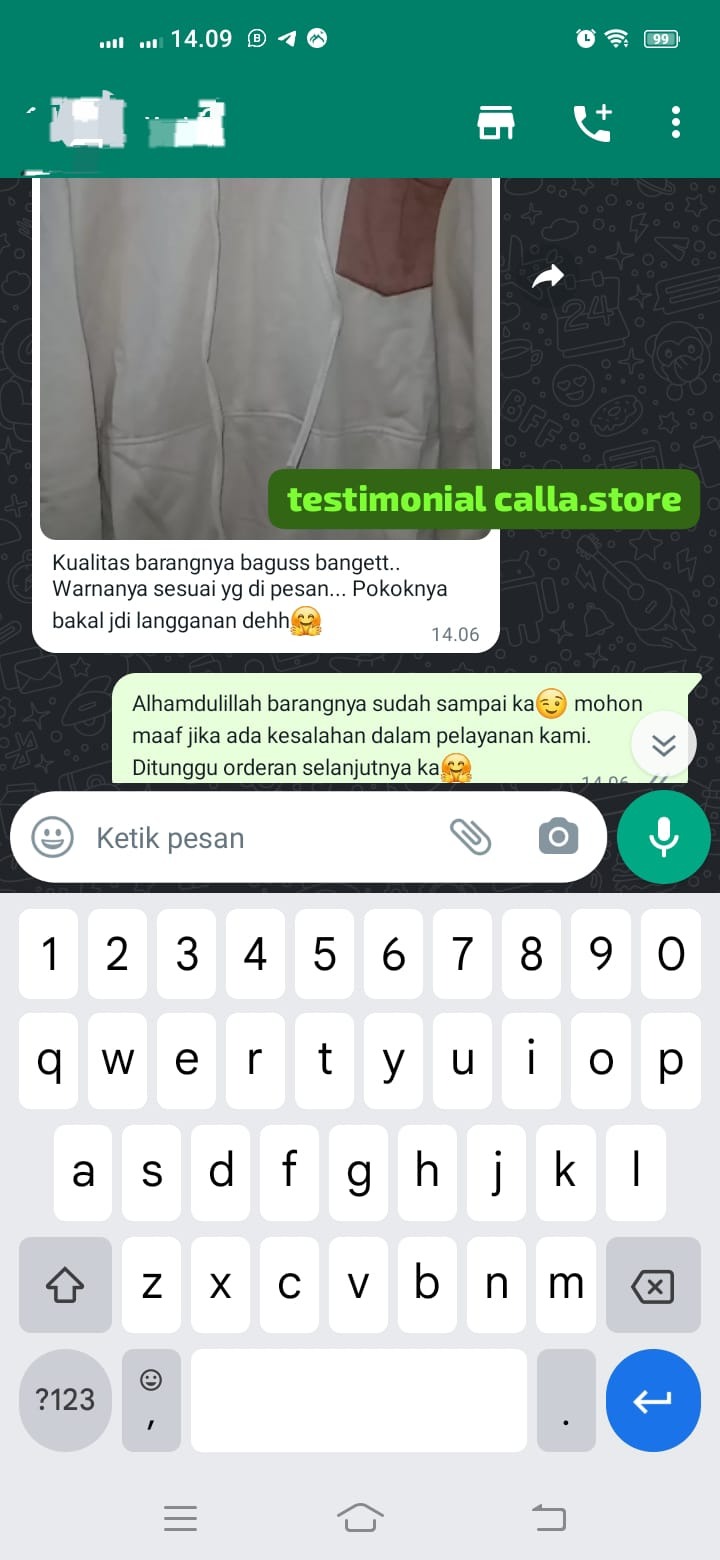Jump to latest messages with down arrow
The height and width of the screenshot is (1560, 720).
664,744
